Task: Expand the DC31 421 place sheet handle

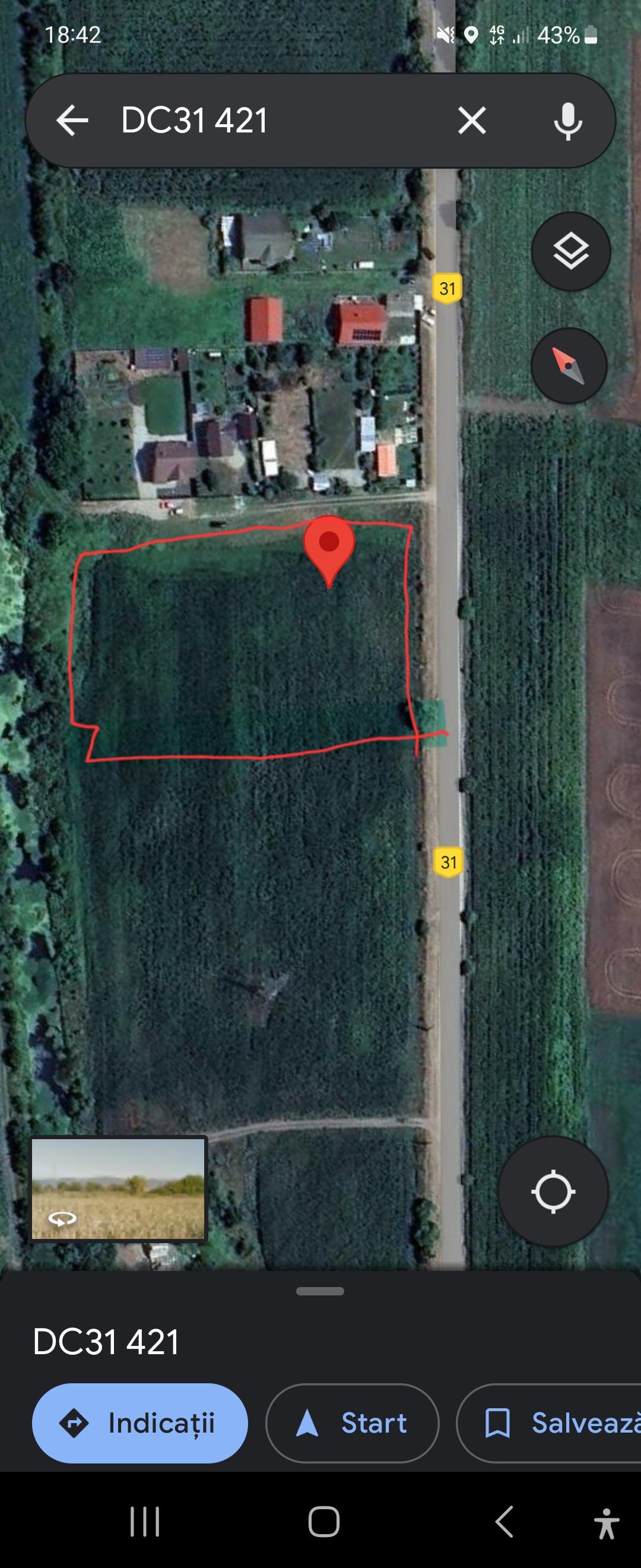Action: (320, 1291)
